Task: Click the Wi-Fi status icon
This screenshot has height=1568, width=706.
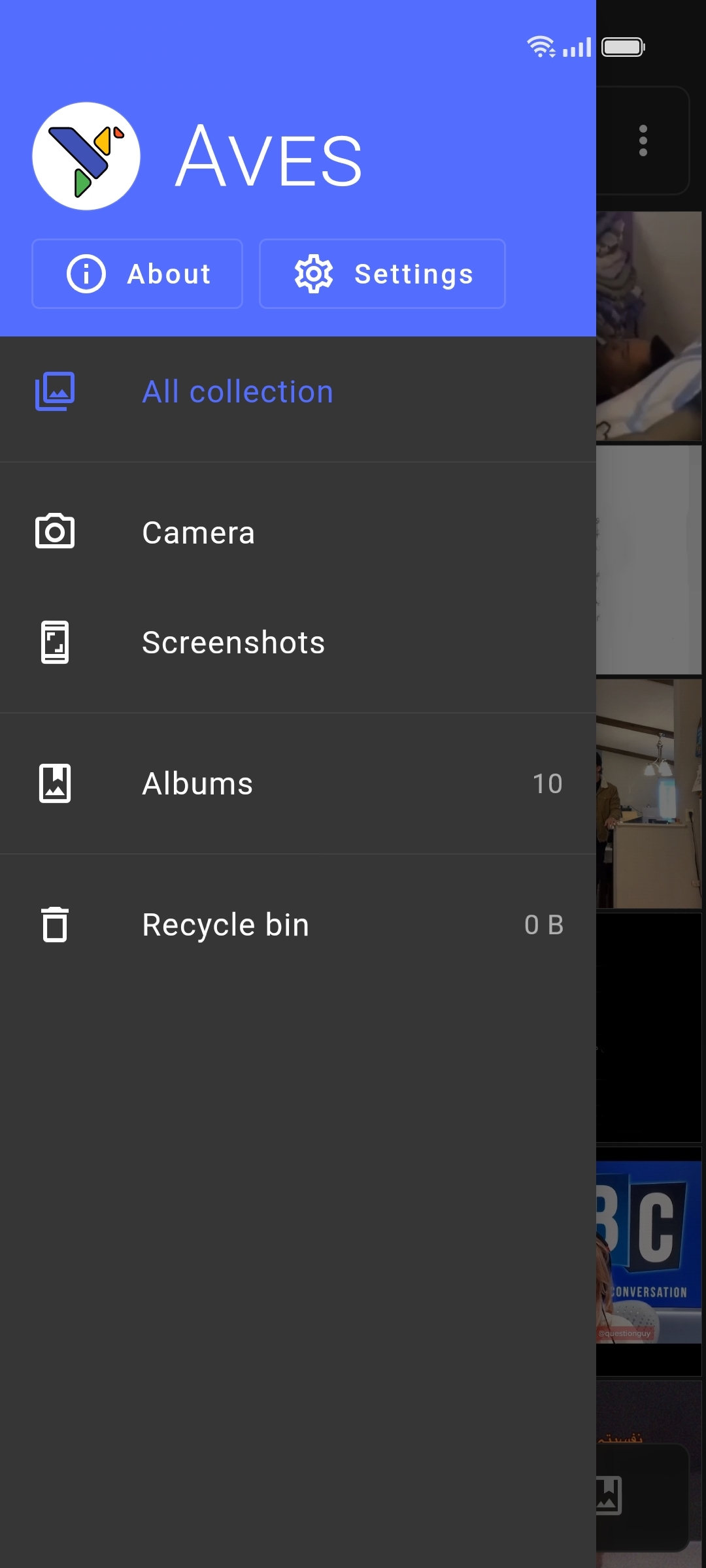Action: [x=540, y=46]
